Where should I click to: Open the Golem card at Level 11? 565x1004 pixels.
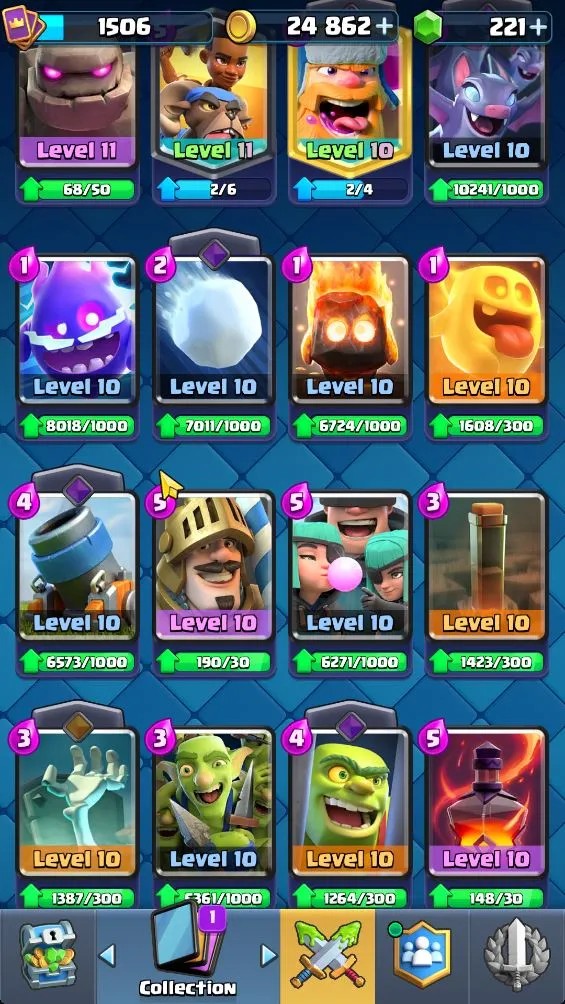pos(77,102)
